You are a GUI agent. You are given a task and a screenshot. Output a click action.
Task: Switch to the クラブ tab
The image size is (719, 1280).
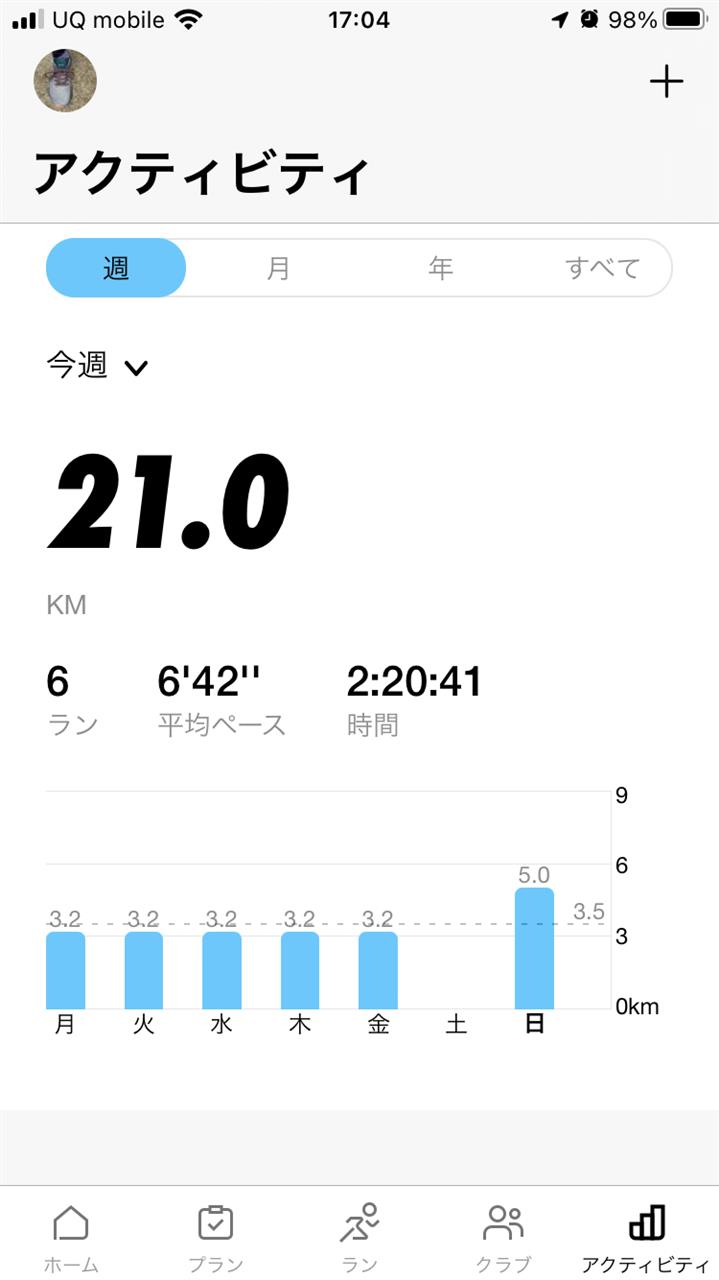(503, 1238)
